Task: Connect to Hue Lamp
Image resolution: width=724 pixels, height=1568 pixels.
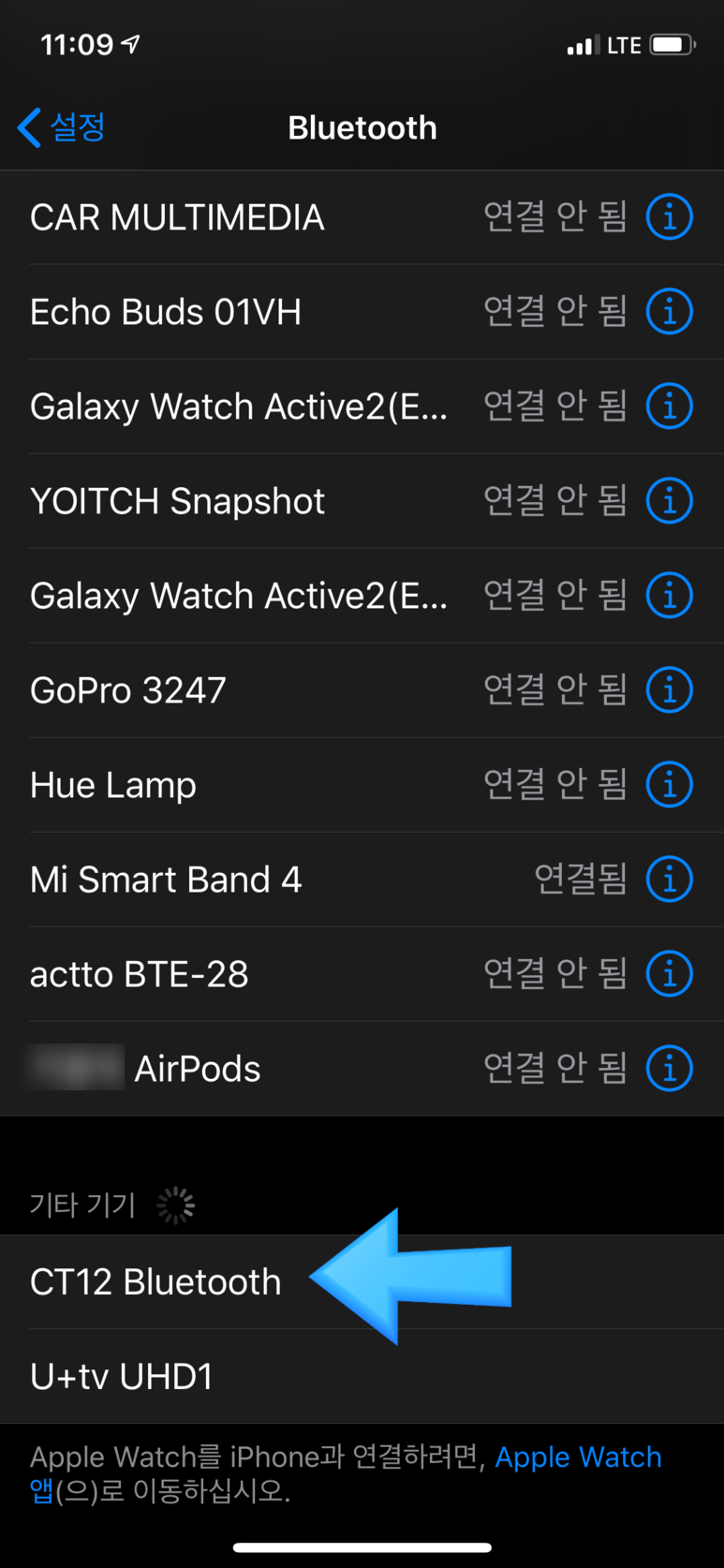Action: [x=362, y=785]
